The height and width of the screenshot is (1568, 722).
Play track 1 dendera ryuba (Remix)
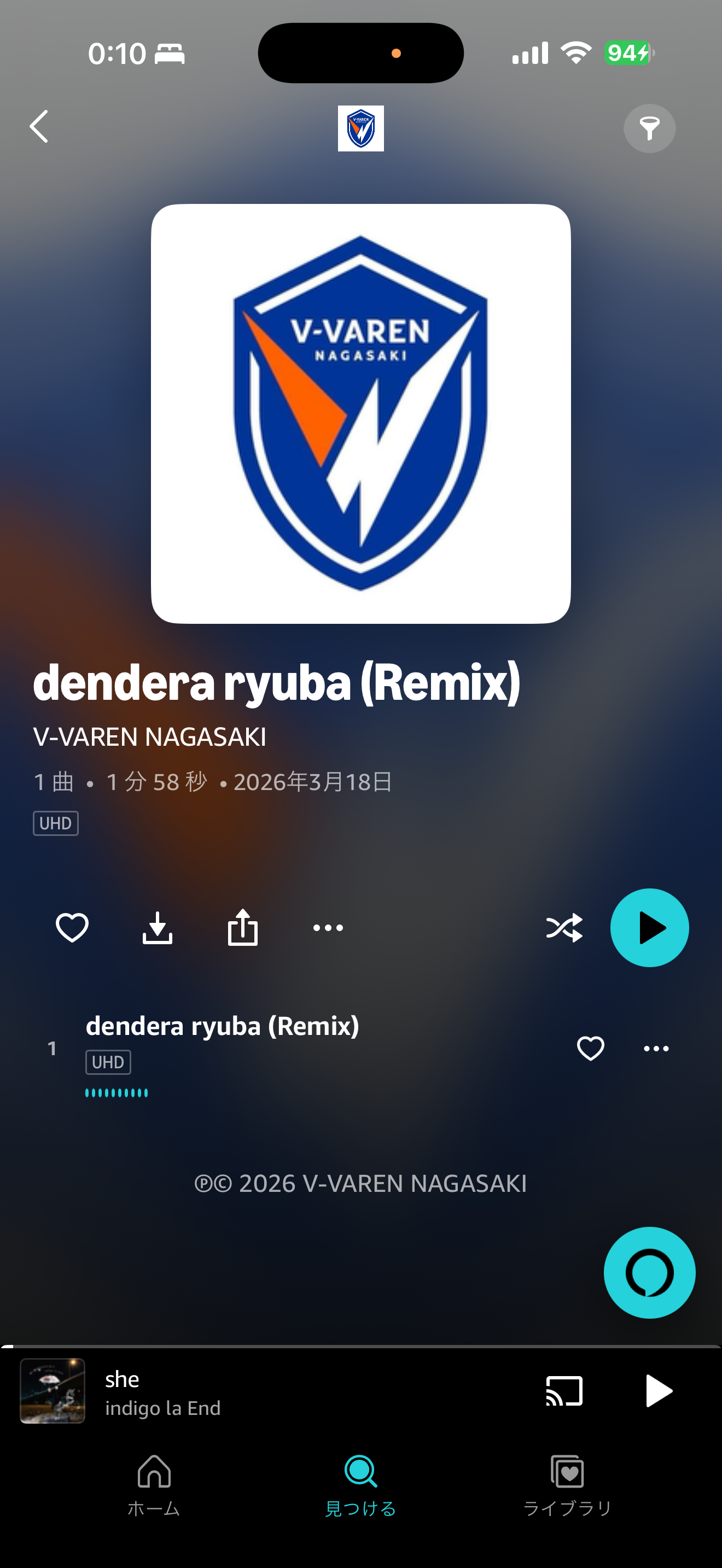point(222,1026)
